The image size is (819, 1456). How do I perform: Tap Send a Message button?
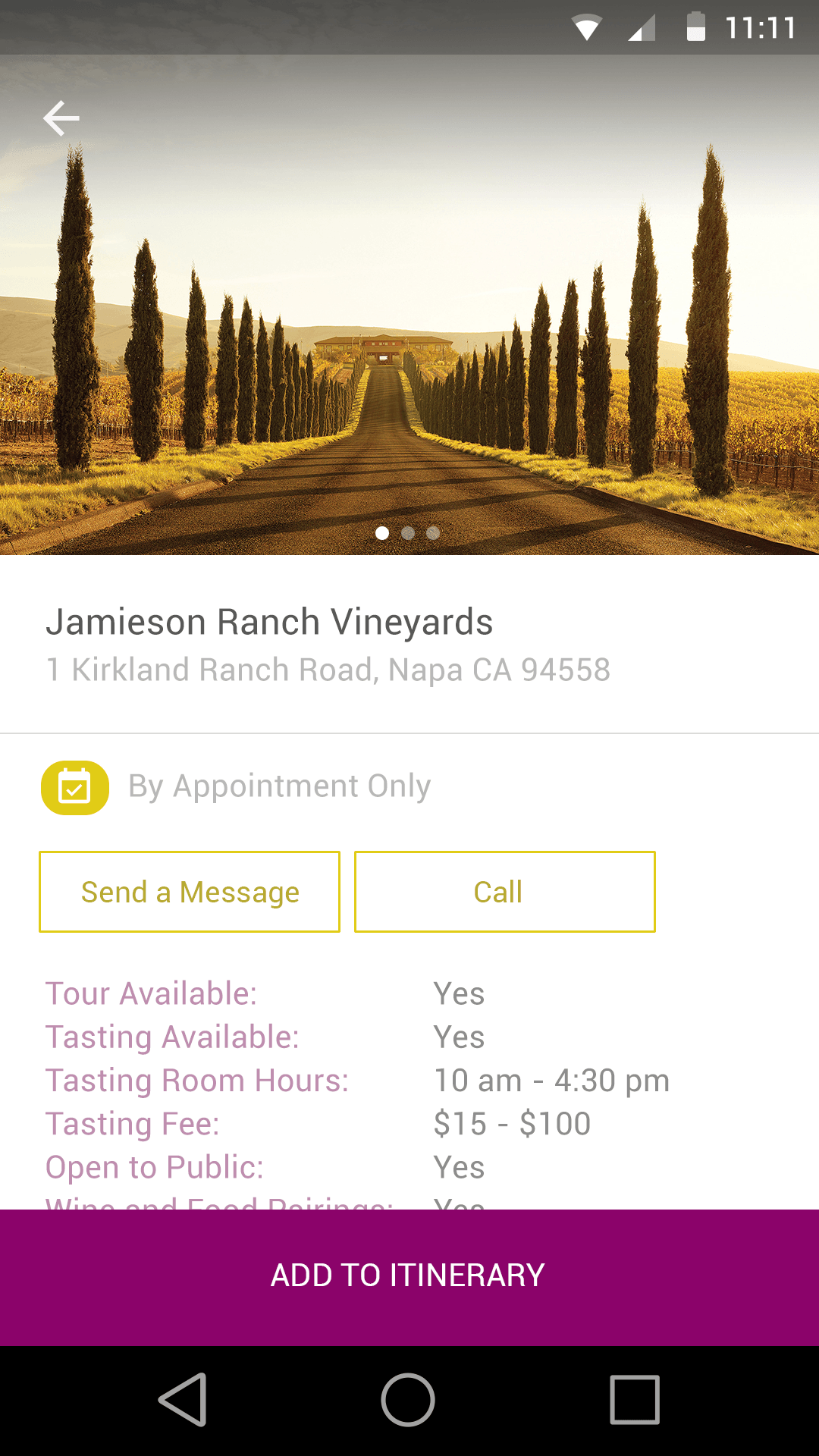point(190,892)
